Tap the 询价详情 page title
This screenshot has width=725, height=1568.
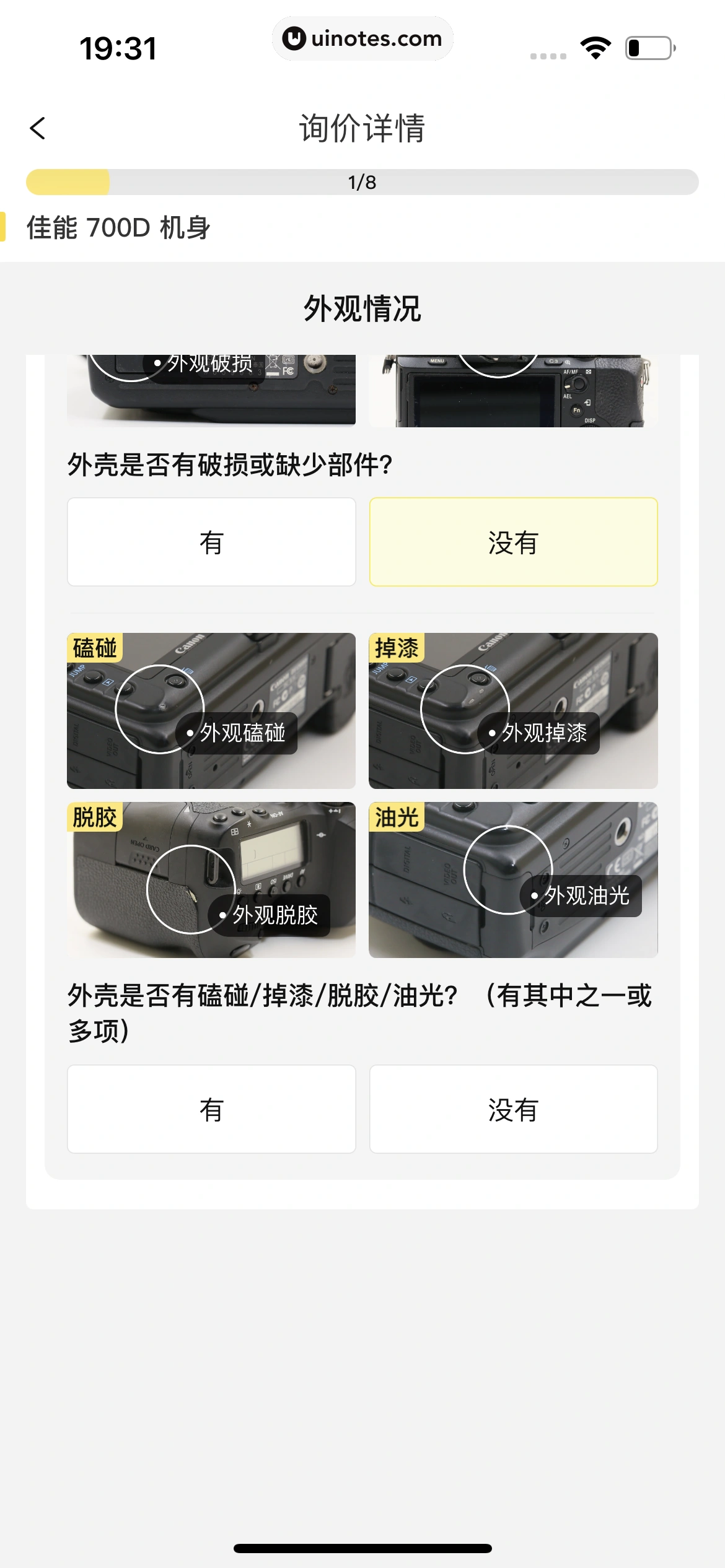coord(362,129)
